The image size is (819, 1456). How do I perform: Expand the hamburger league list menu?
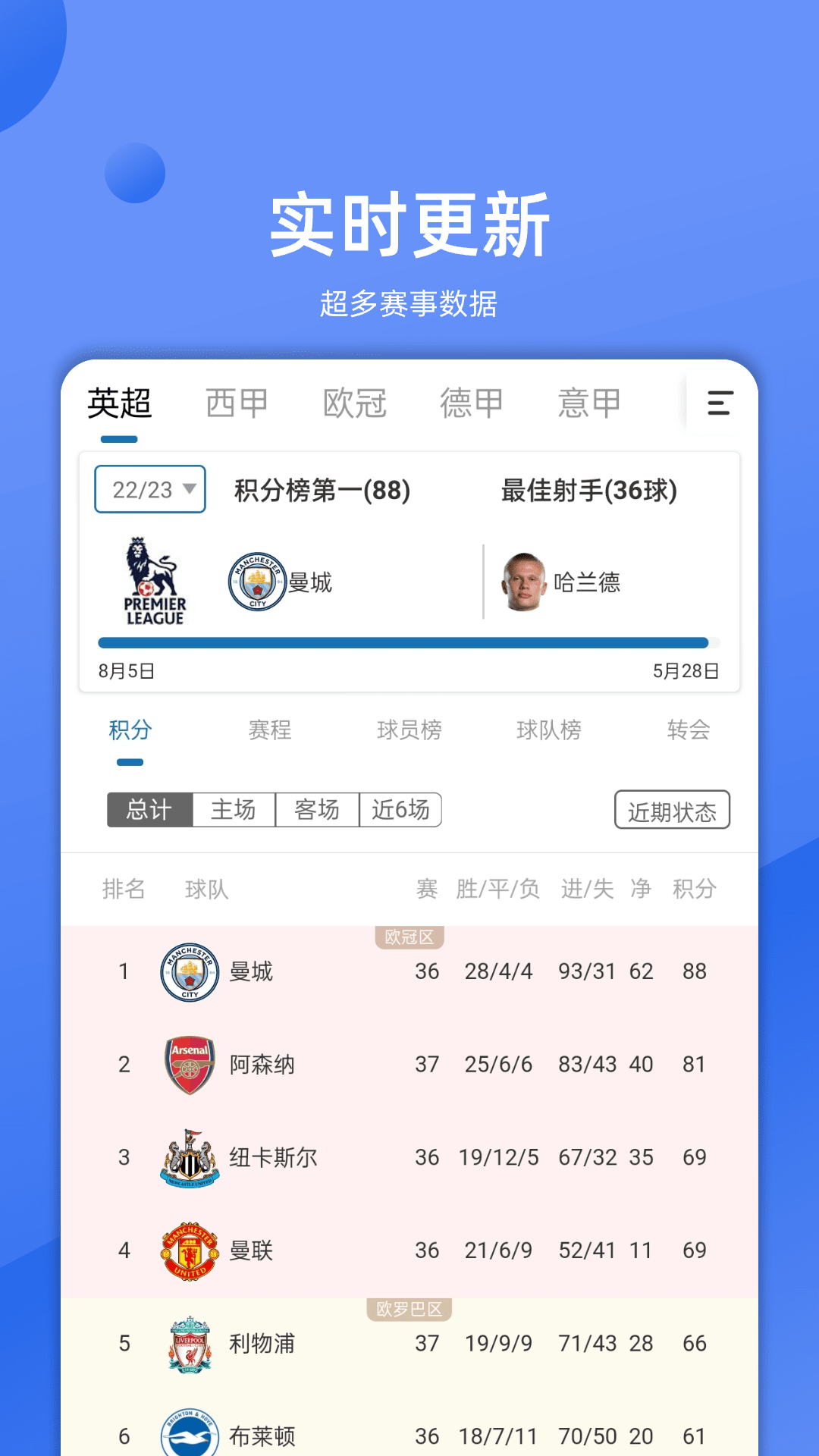(x=717, y=402)
